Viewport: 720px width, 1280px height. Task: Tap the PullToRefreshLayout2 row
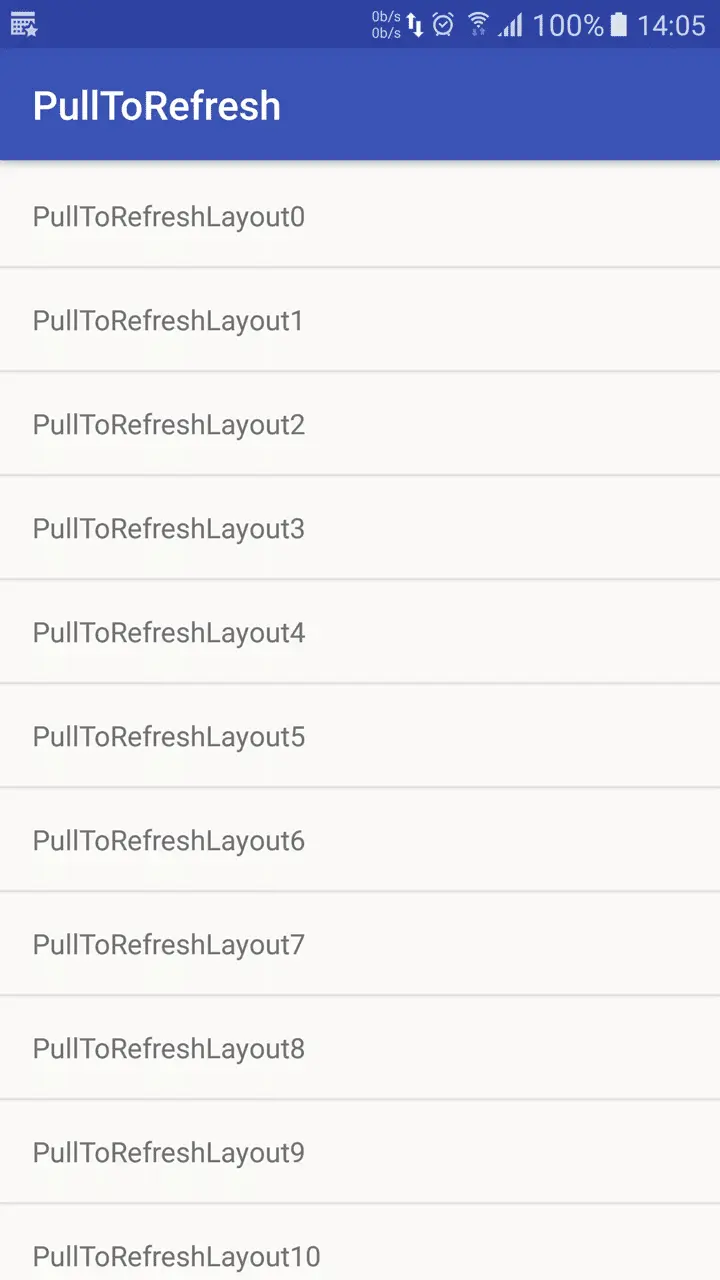(x=360, y=423)
